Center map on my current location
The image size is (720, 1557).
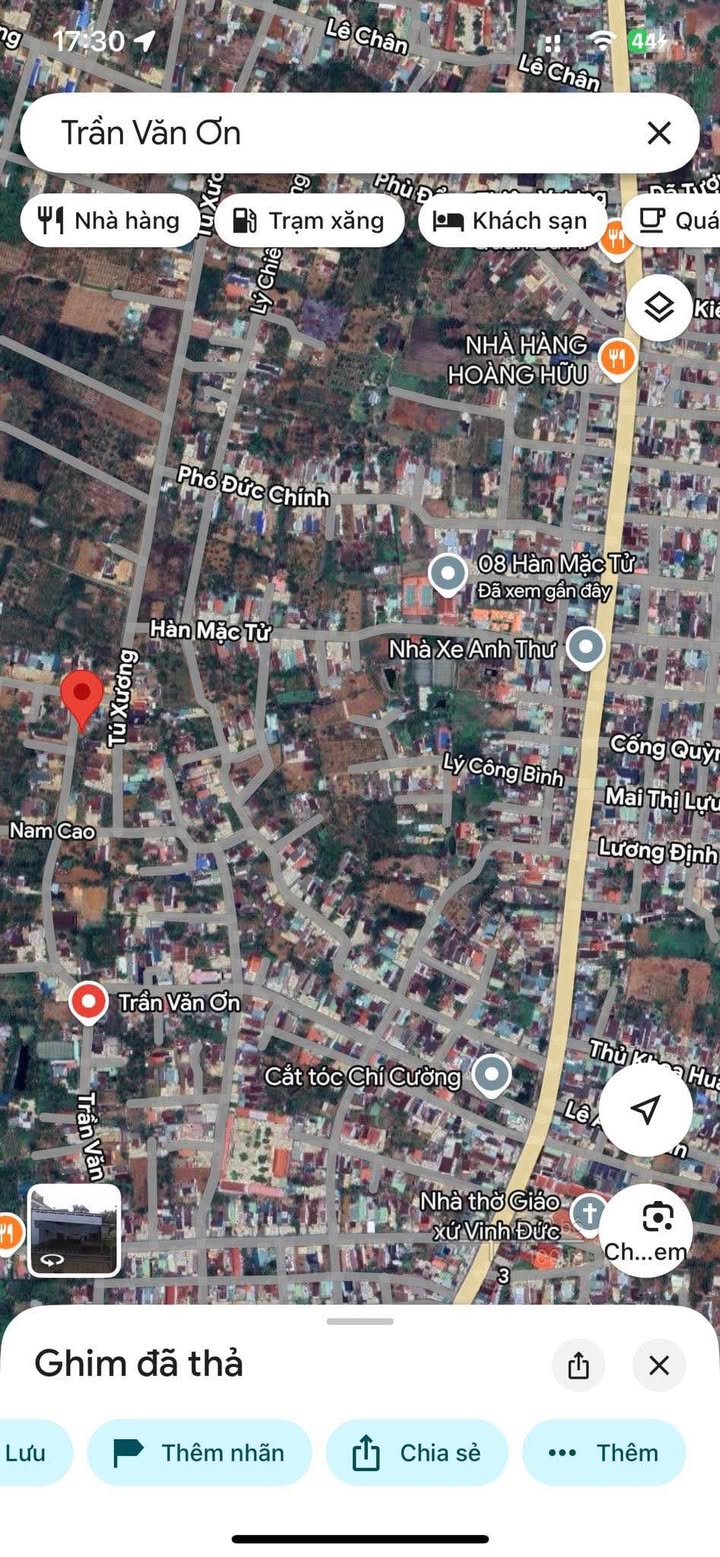pos(646,1109)
